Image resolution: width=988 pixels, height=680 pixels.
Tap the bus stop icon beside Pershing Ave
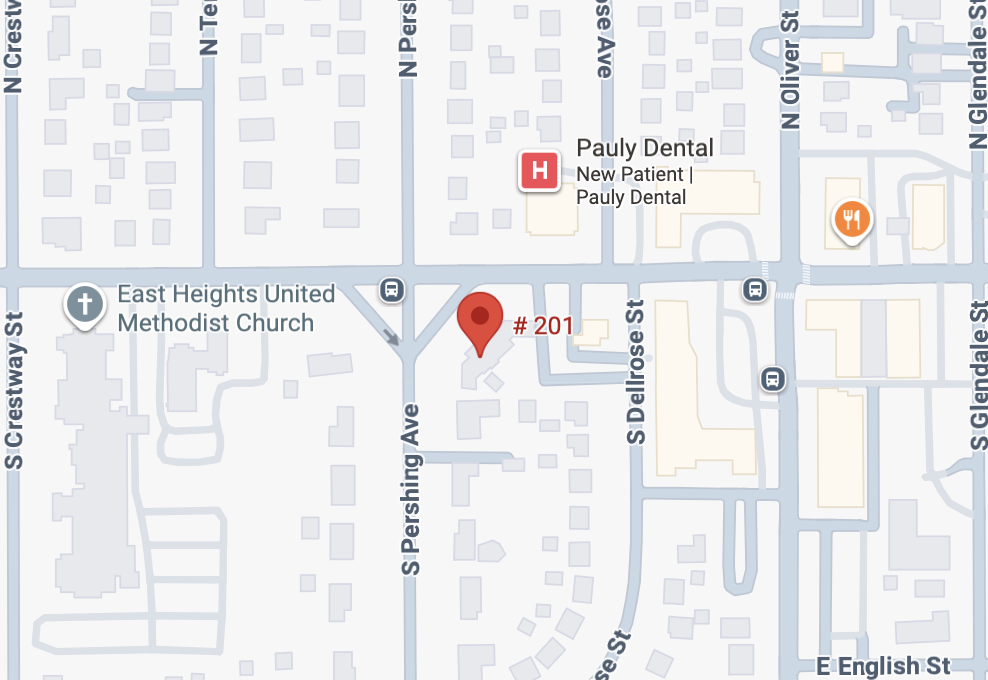click(x=392, y=290)
